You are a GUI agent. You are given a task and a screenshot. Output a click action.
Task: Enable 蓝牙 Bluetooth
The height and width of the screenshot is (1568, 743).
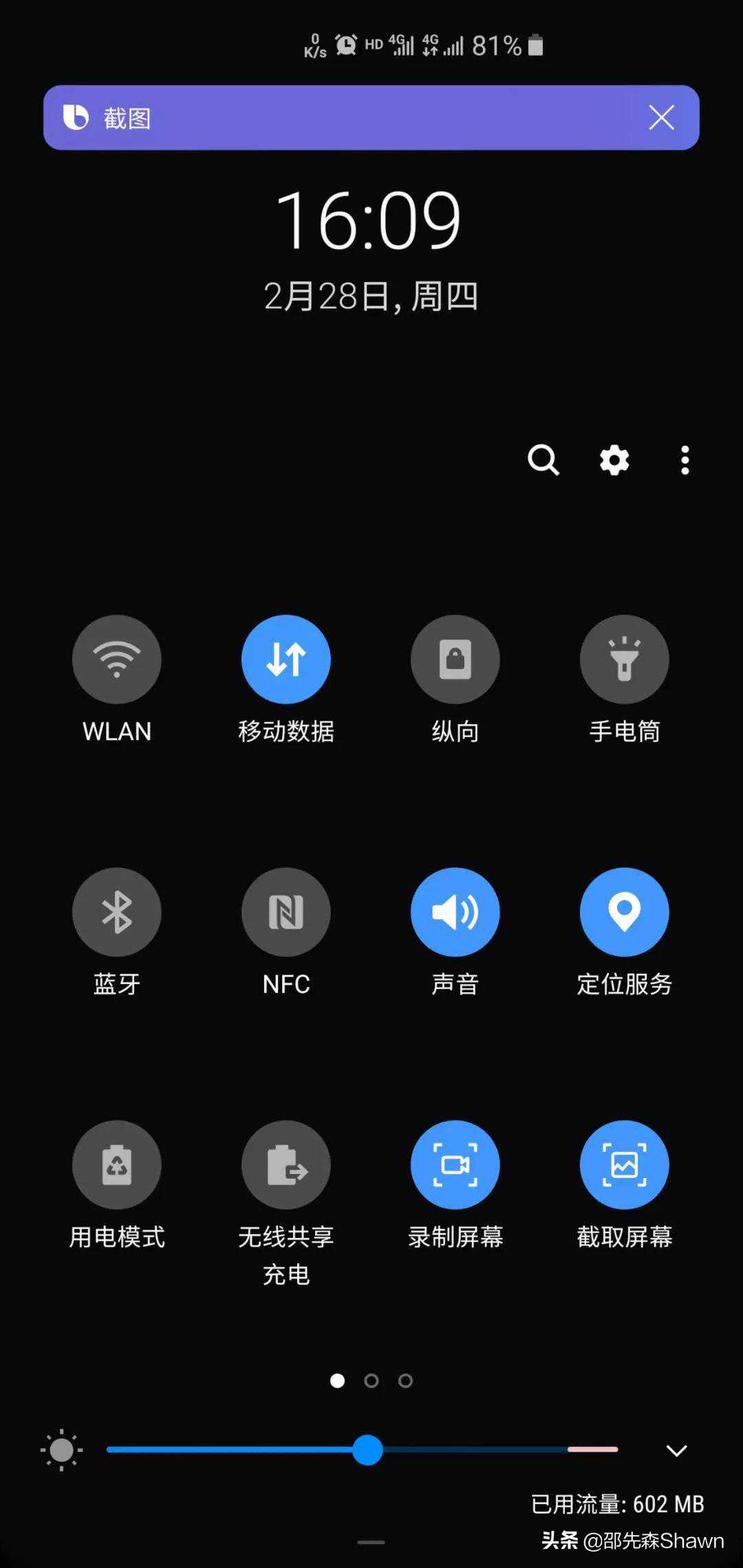coord(117,912)
